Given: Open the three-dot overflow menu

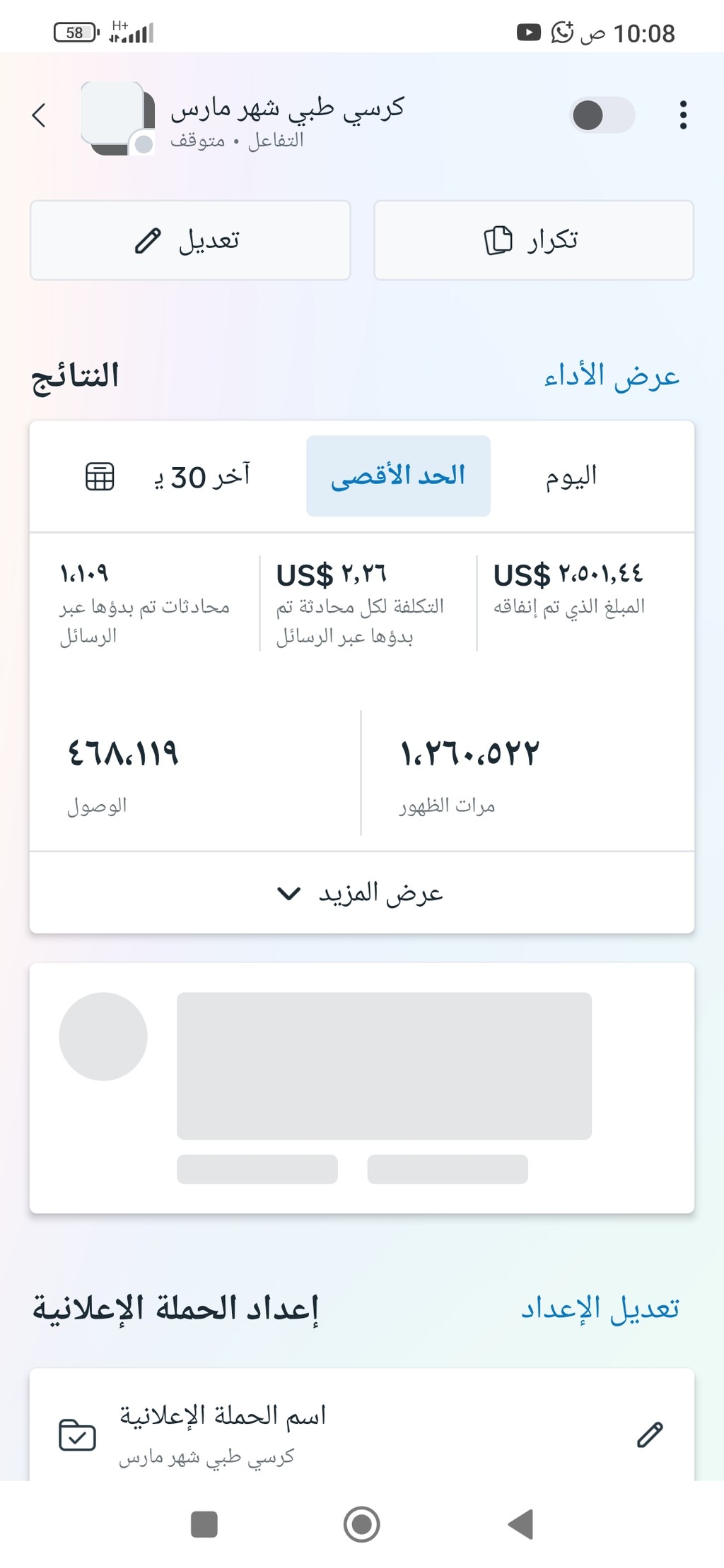Looking at the screenshot, I should coord(683,115).
